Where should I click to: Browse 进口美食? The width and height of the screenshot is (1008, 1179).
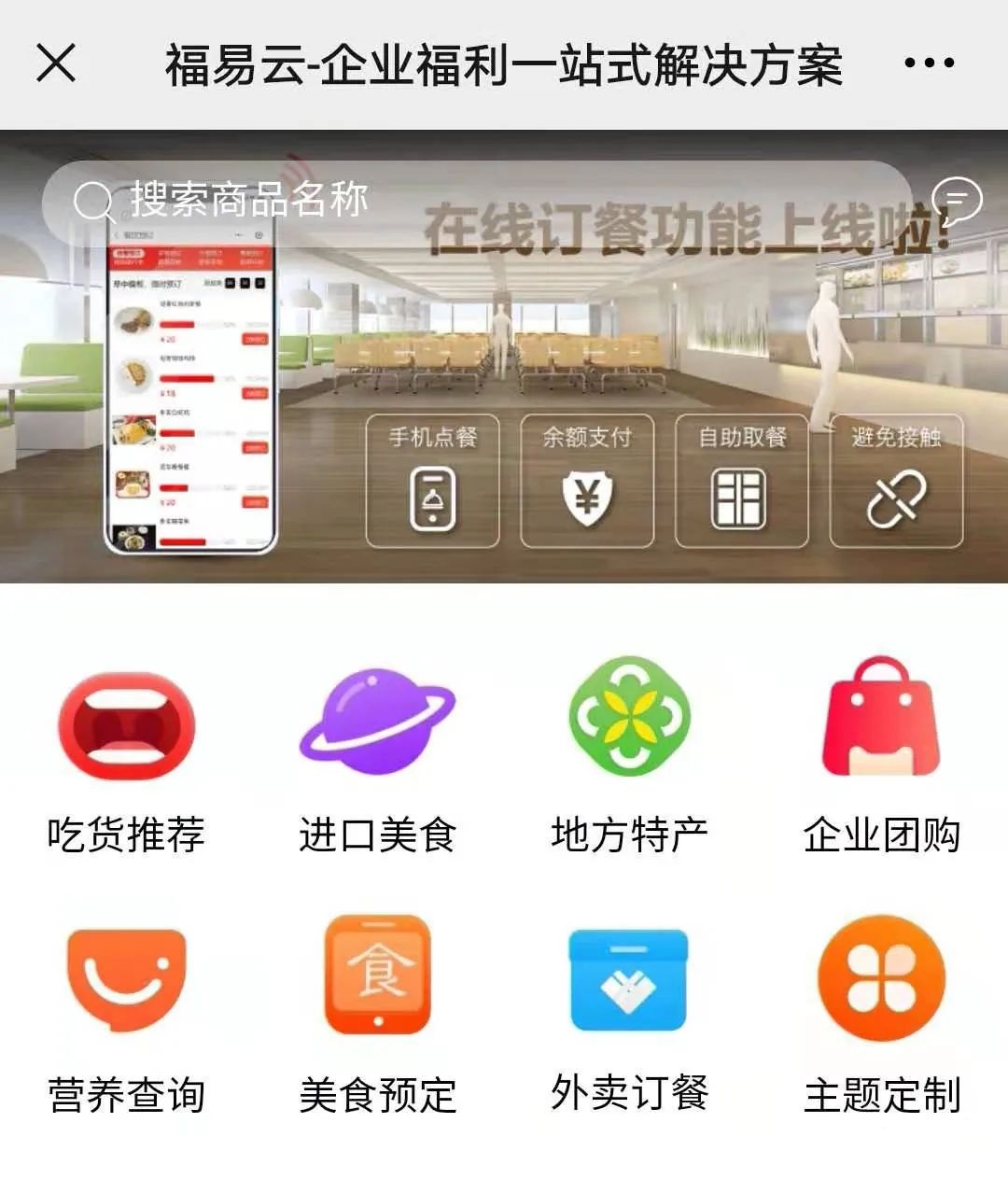[x=377, y=756]
